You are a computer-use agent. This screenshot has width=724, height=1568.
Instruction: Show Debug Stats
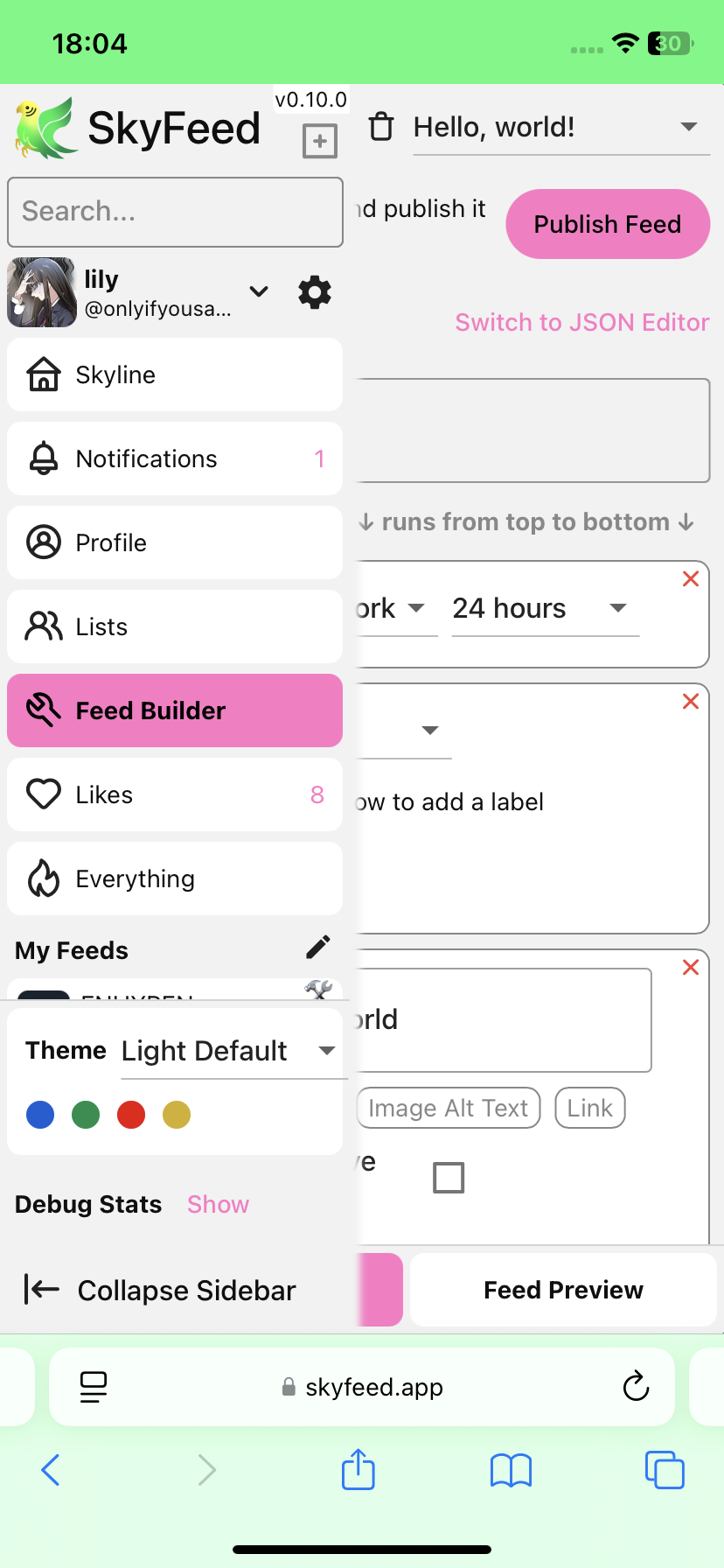click(218, 1205)
